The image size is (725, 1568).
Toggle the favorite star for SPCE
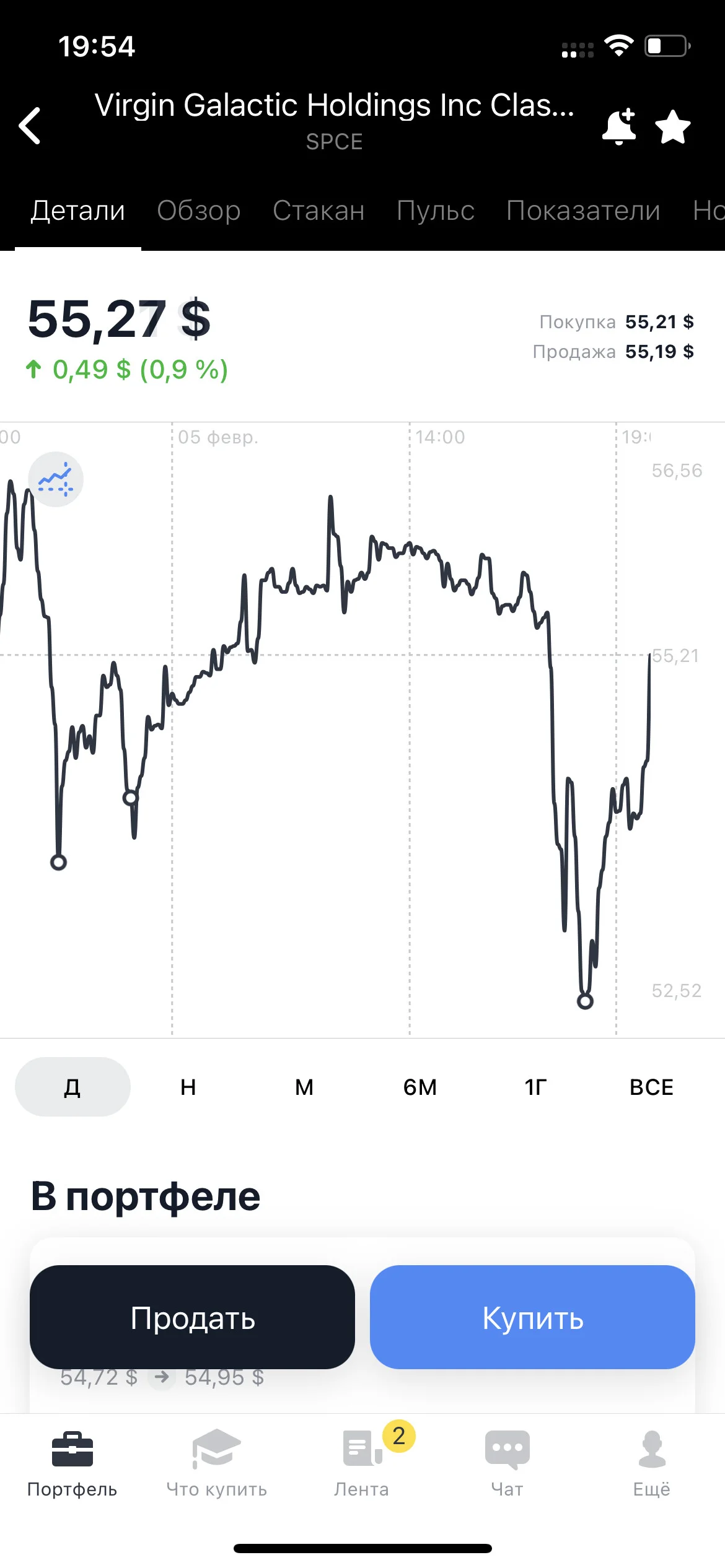click(673, 127)
